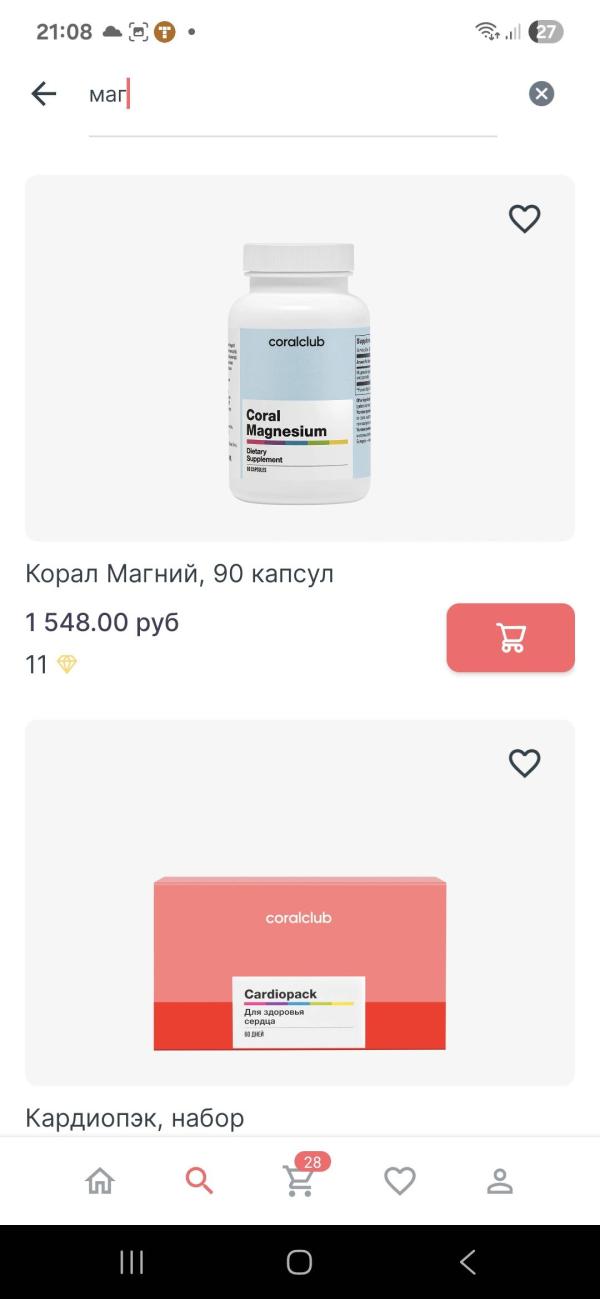Open the shopping cart with 28 items
Viewport: 600px width, 1299px height.
pyautogui.click(x=300, y=1181)
